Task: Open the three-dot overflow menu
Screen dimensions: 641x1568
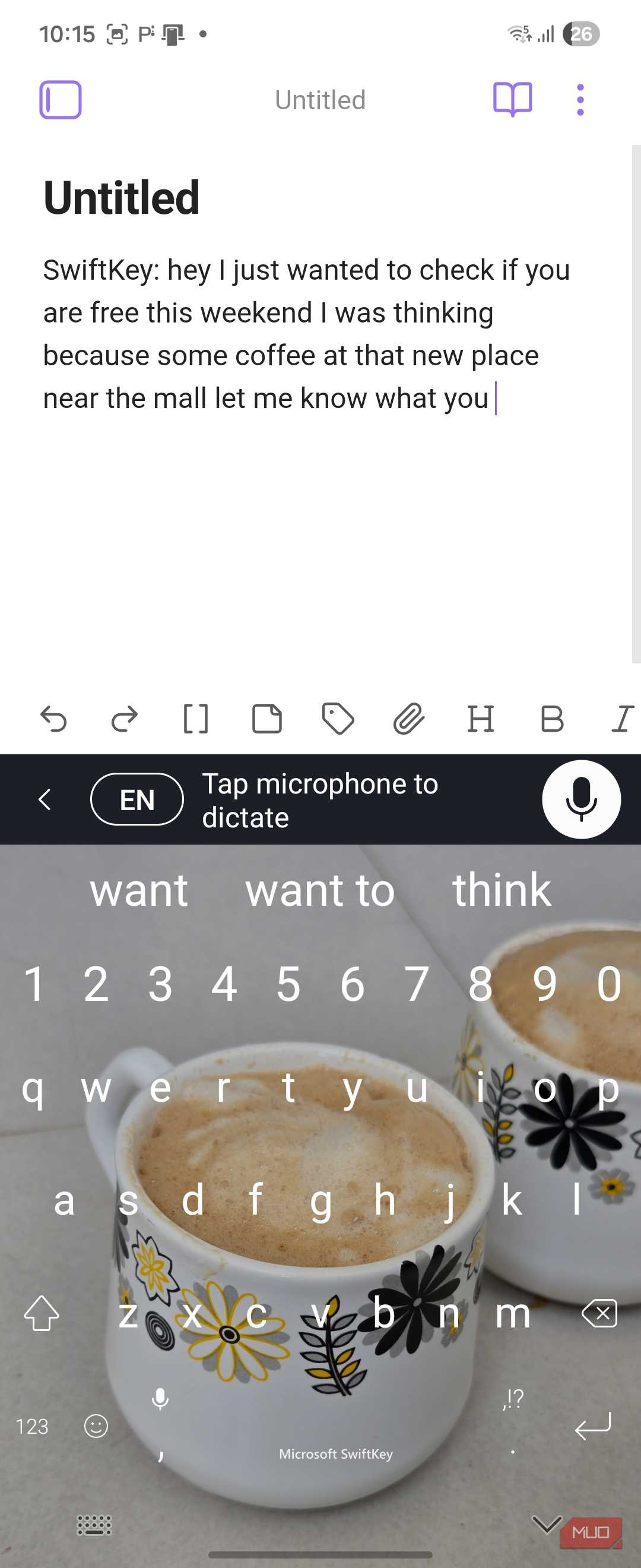Action: [x=580, y=99]
